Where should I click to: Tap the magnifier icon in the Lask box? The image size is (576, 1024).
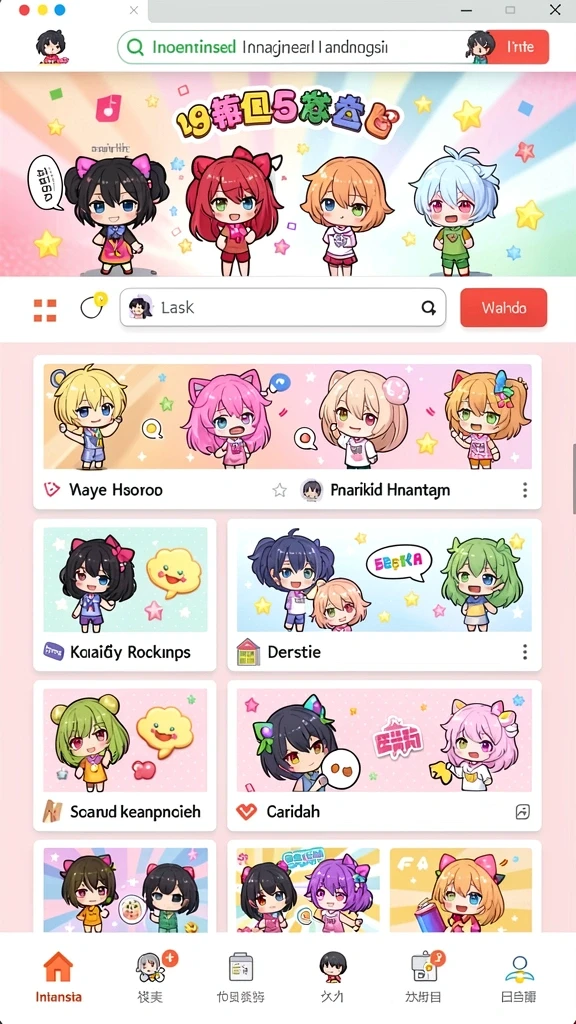428,308
